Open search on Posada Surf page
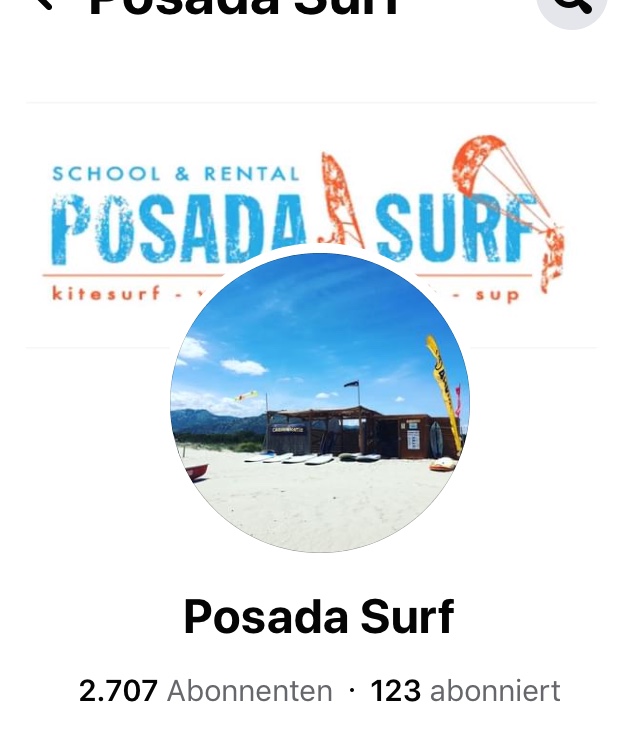640x734 pixels. pyautogui.click(x=572, y=5)
